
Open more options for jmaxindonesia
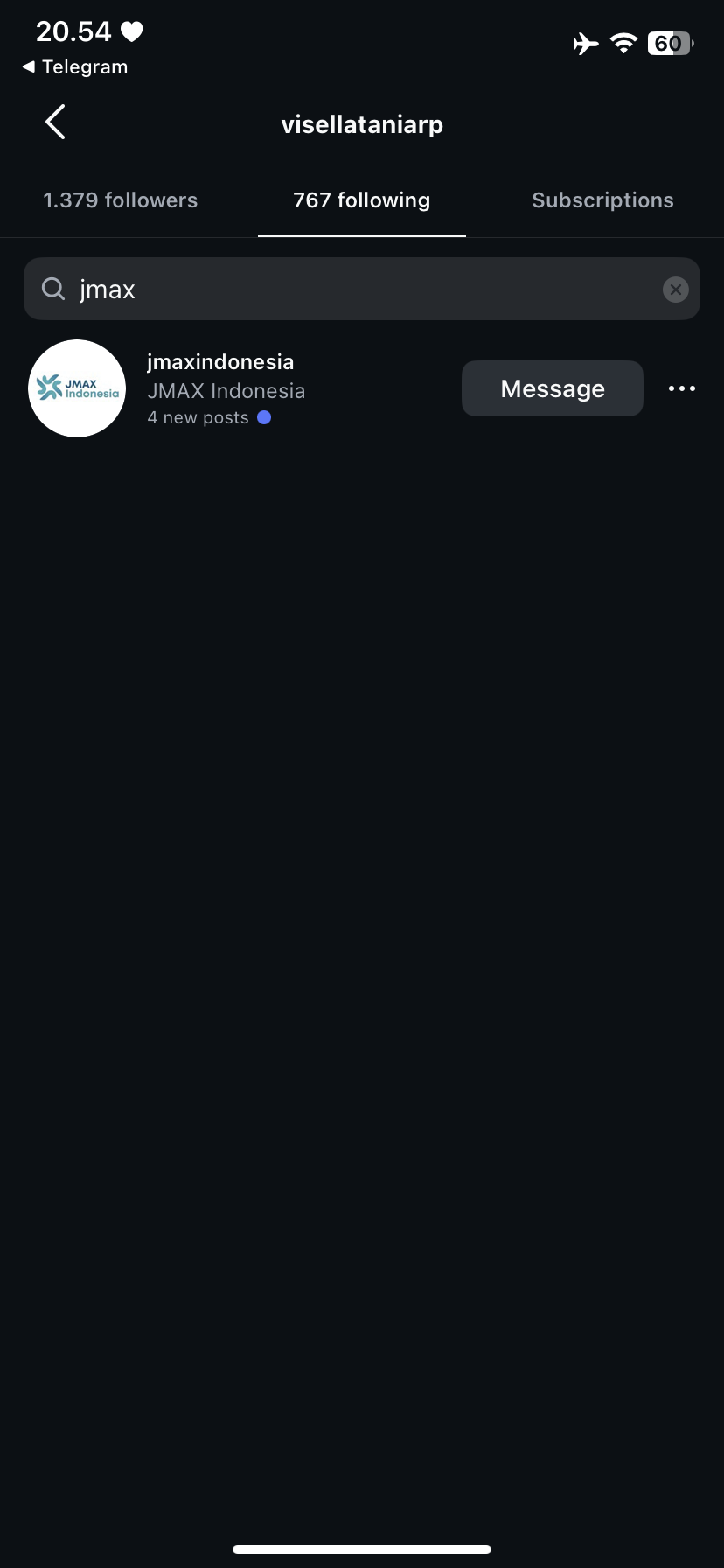681,388
